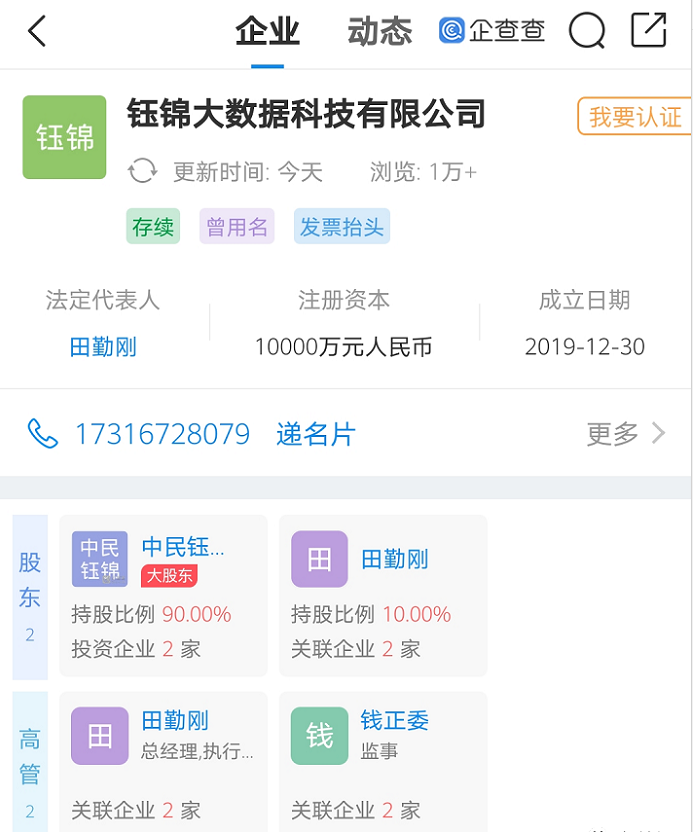Refresh the company update time

click(143, 172)
